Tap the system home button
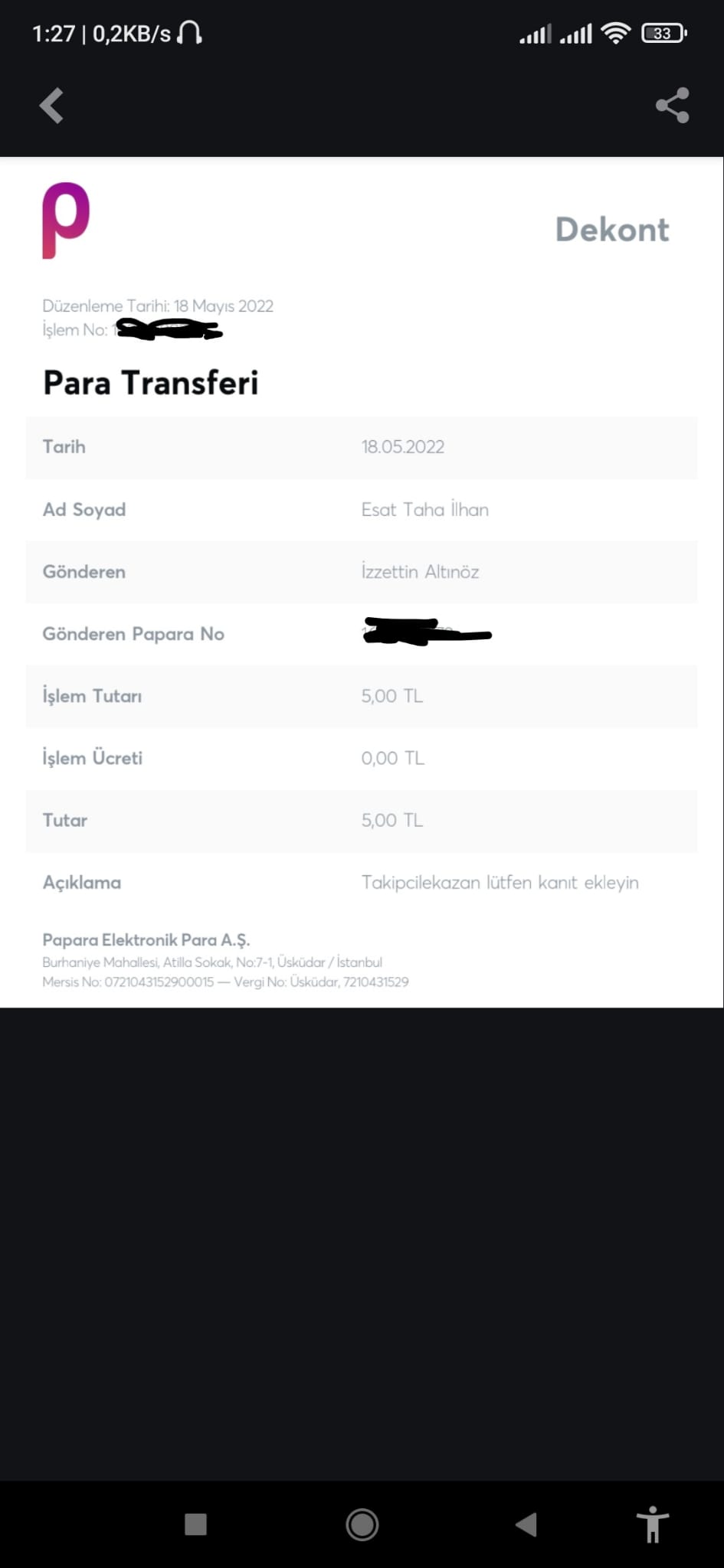The image size is (724, 1568). coord(362,1524)
